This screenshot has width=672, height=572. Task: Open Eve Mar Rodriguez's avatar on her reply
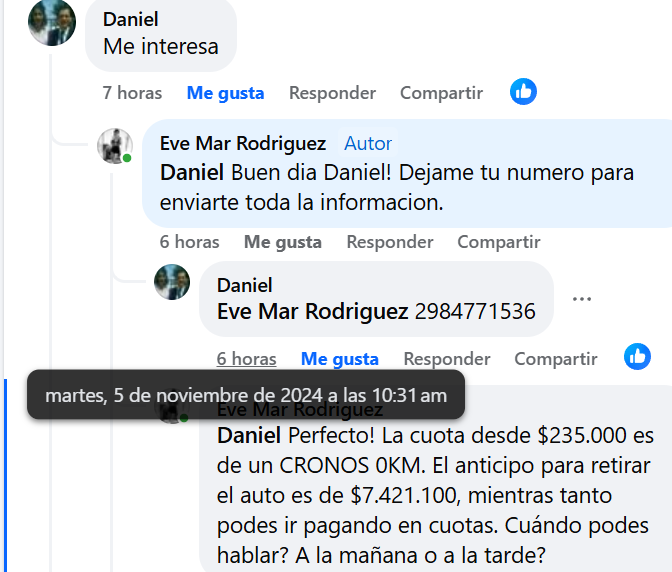point(115,146)
